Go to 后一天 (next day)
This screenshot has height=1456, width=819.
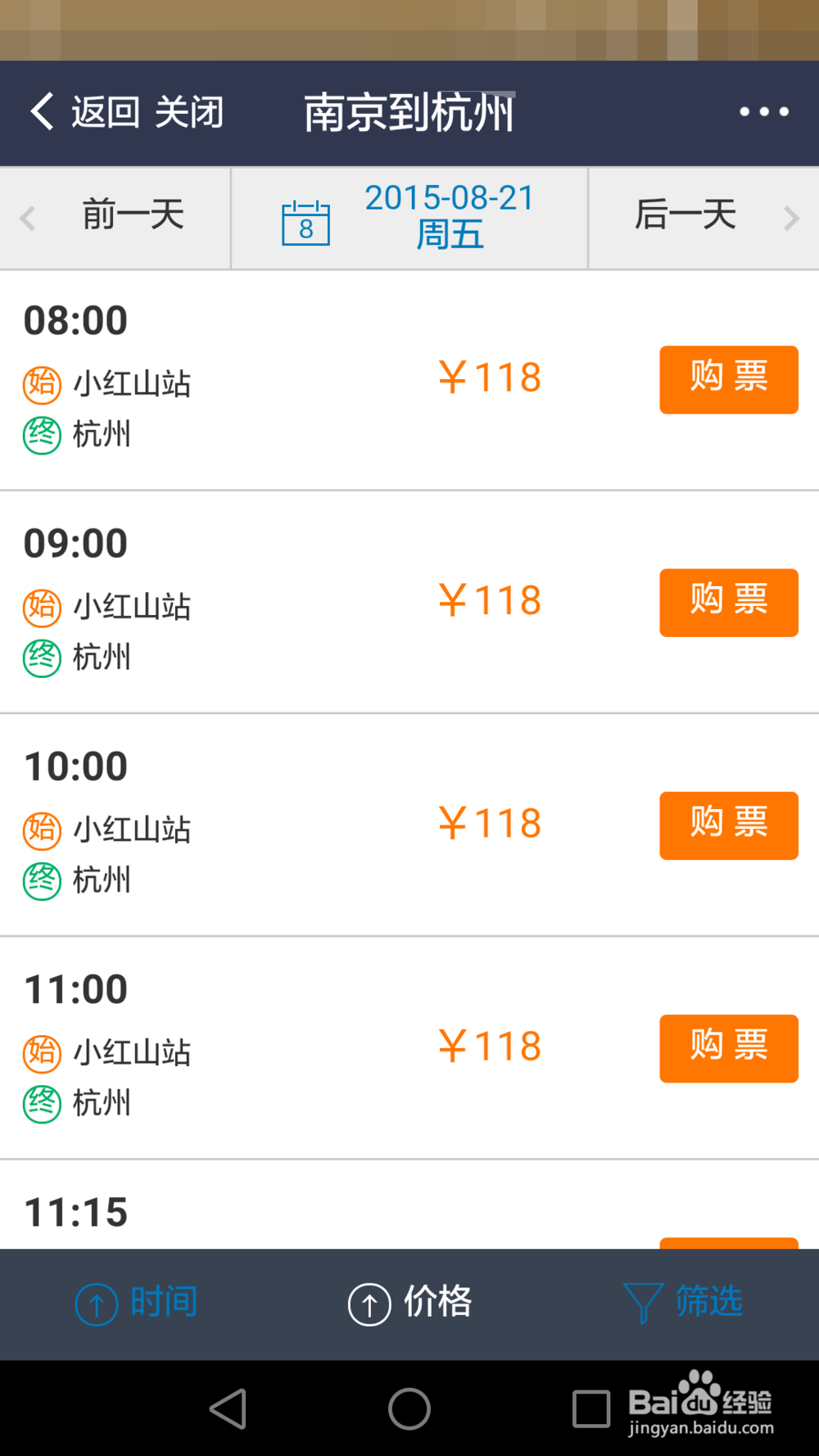tap(704, 218)
